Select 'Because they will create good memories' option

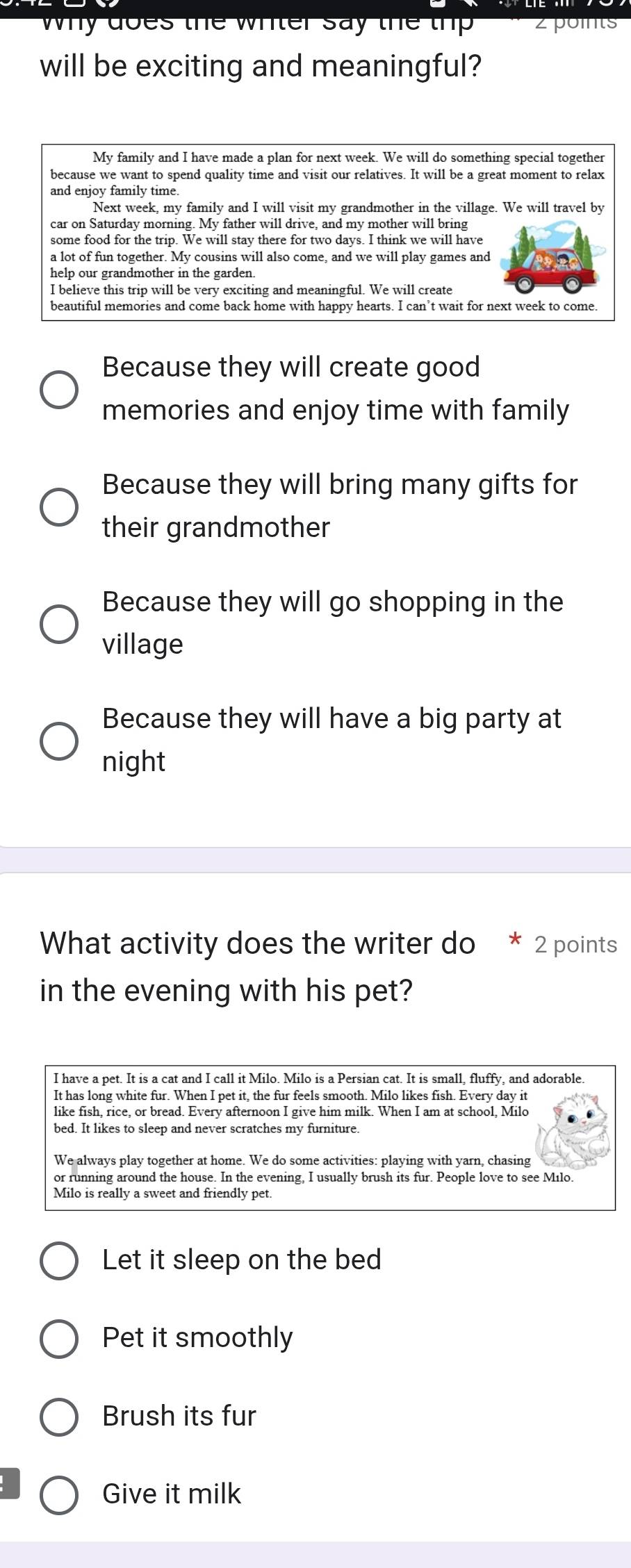click(x=59, y=389)
